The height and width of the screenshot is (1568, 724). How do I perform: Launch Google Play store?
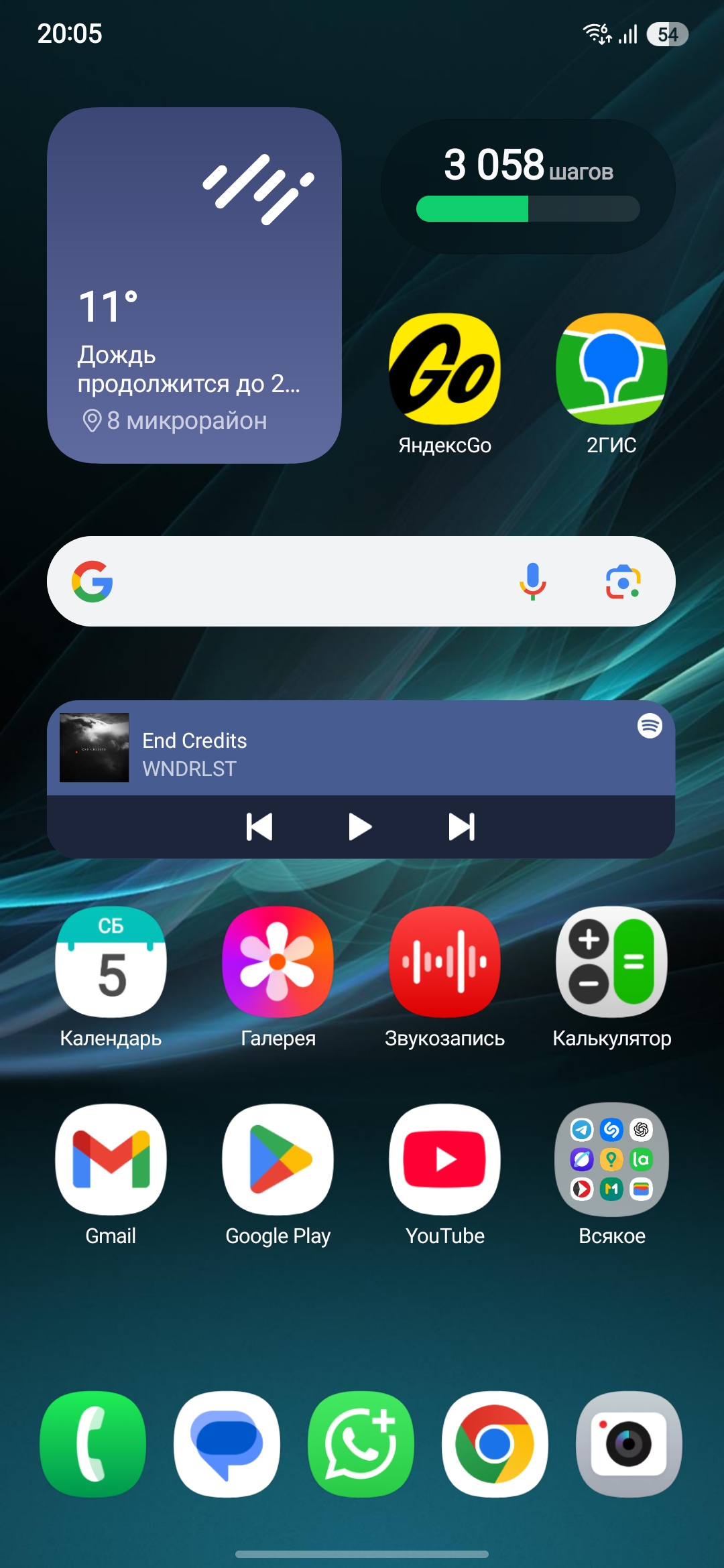coord(278,1159)
